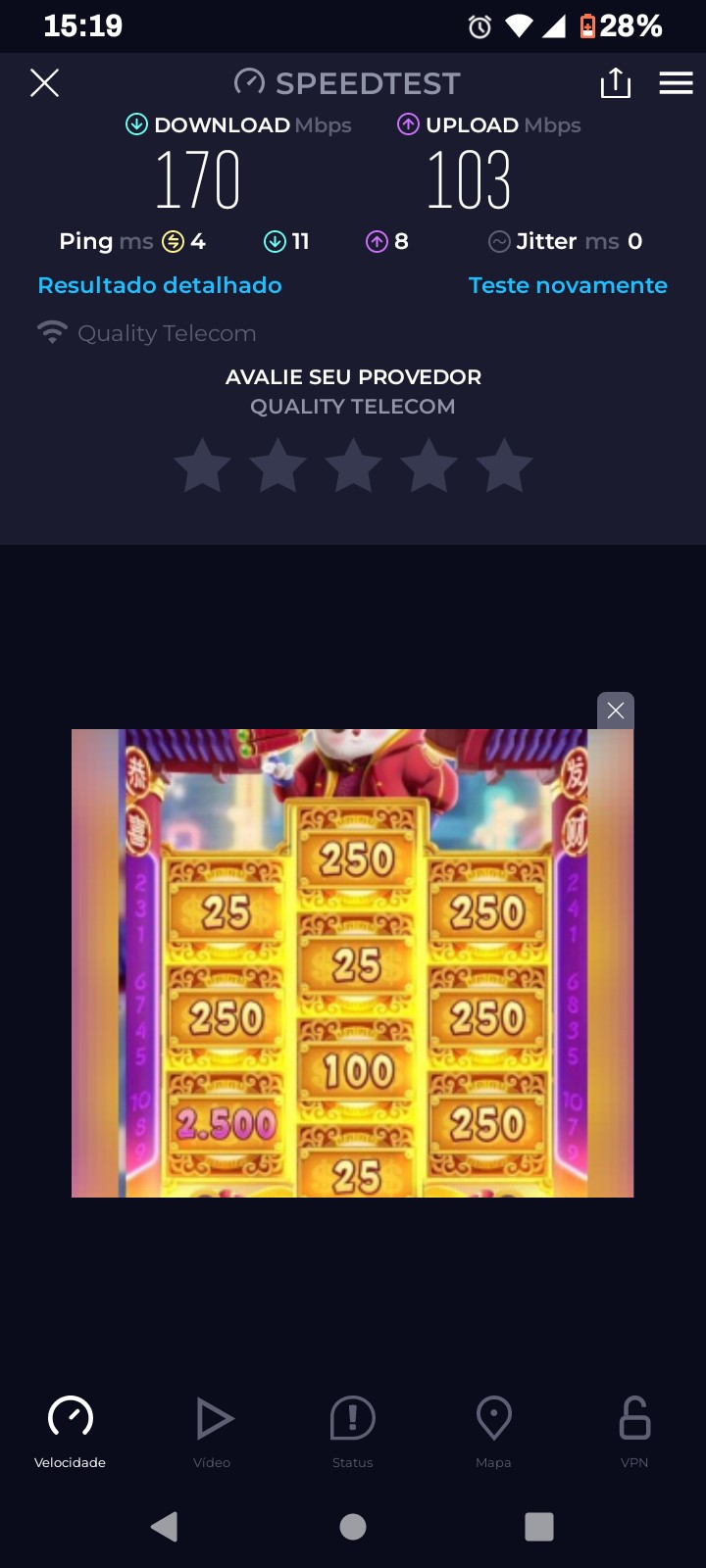Open the slot game ad banner
This screenshot has width=706, height=1568.
[353, 962]
